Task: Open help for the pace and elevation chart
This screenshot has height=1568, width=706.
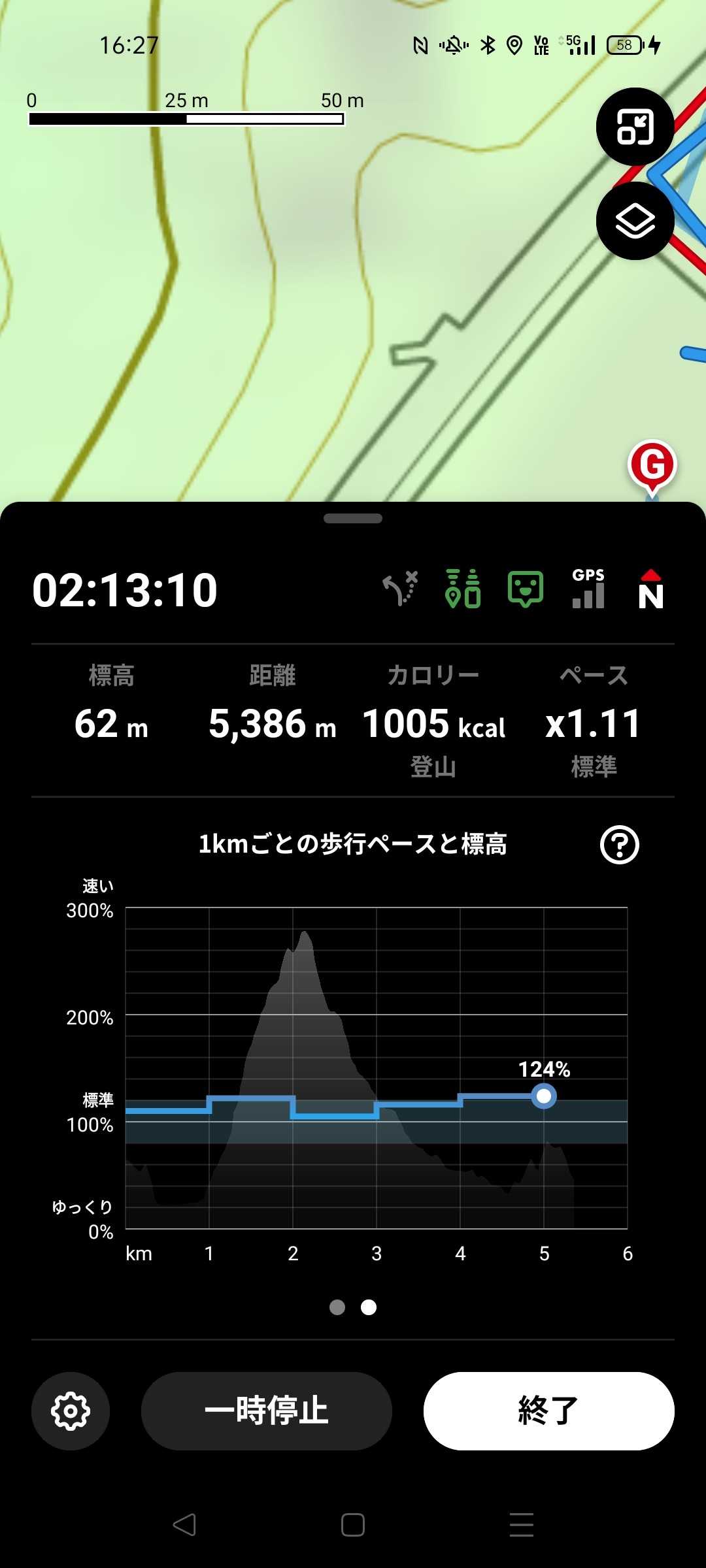Action: [619, 845]
